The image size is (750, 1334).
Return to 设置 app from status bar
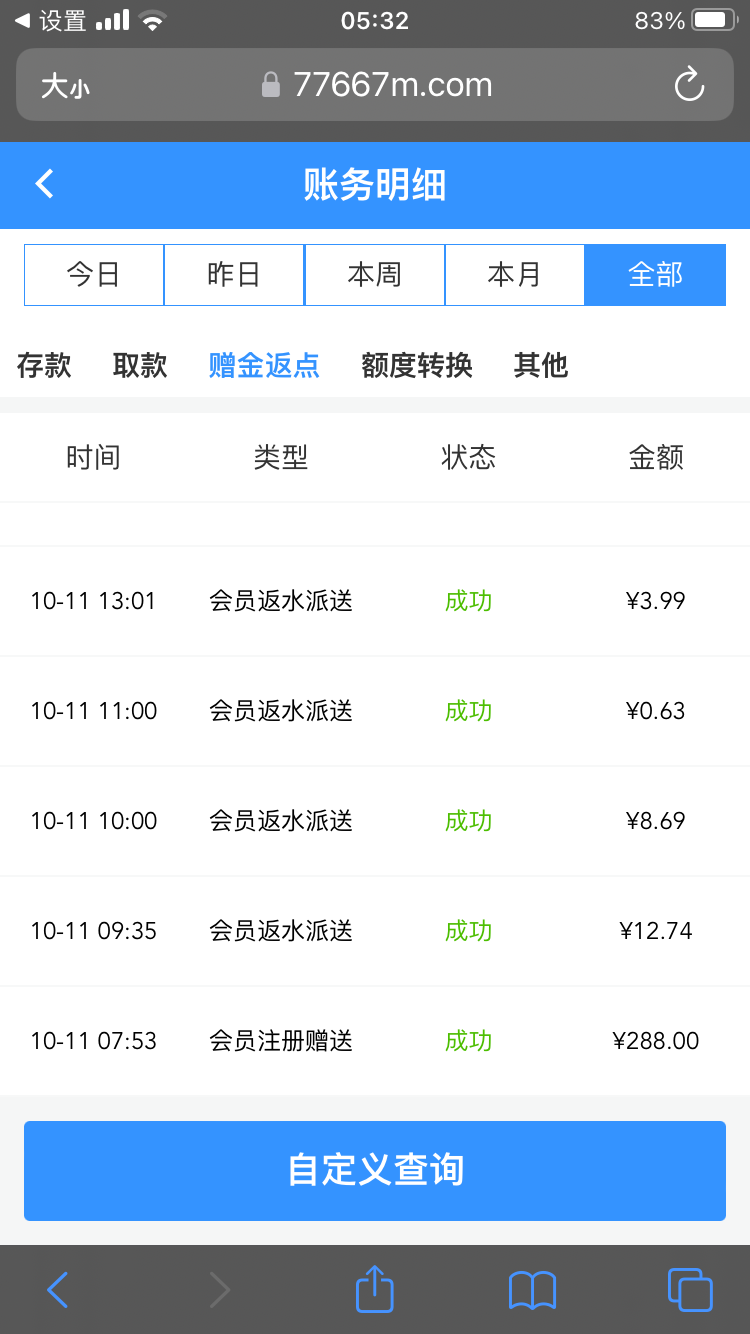coord(51,20)
